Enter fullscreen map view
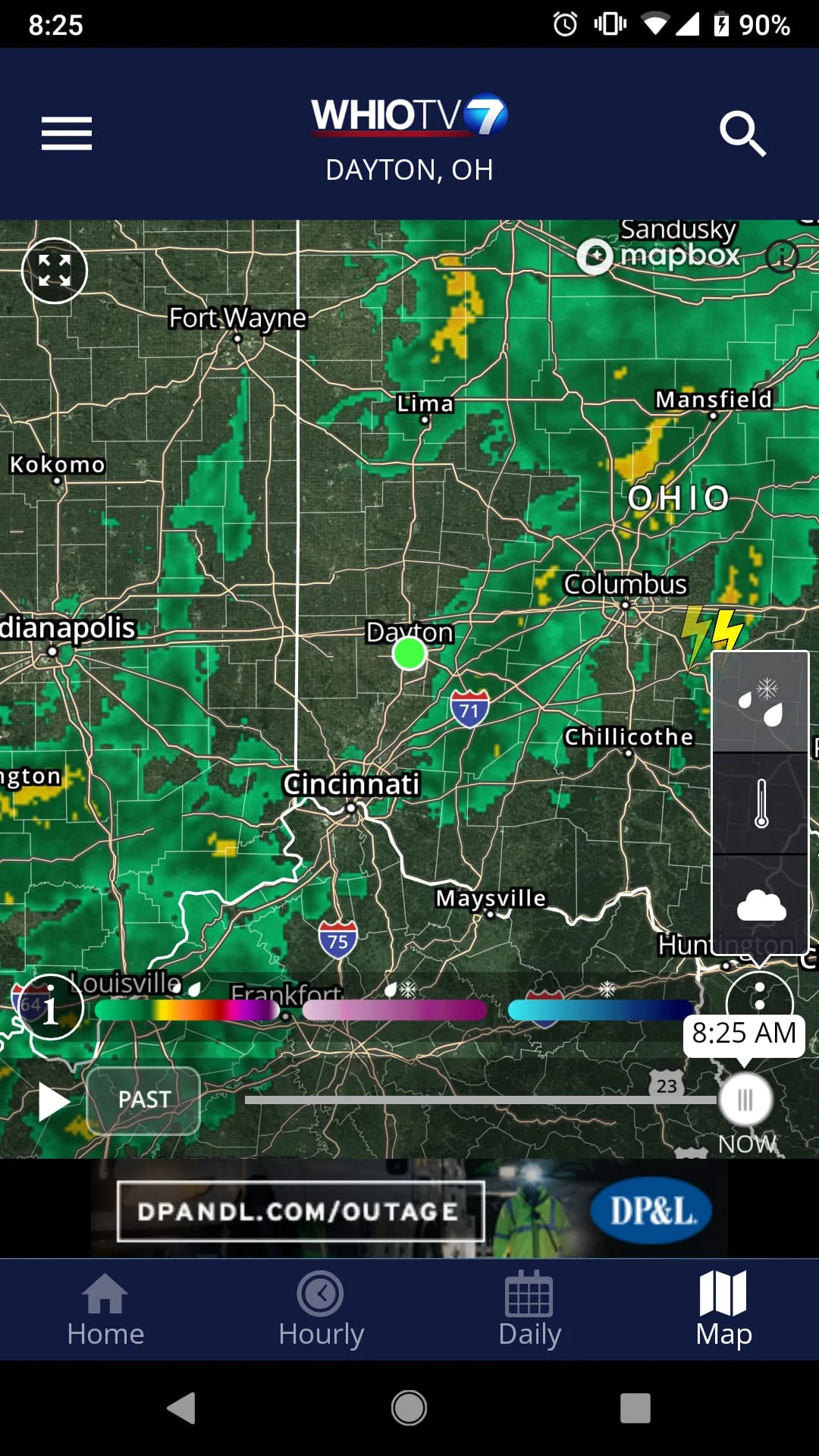Image resolution: width=819 pixels, height=1456 pixels. tap(54, 270)
